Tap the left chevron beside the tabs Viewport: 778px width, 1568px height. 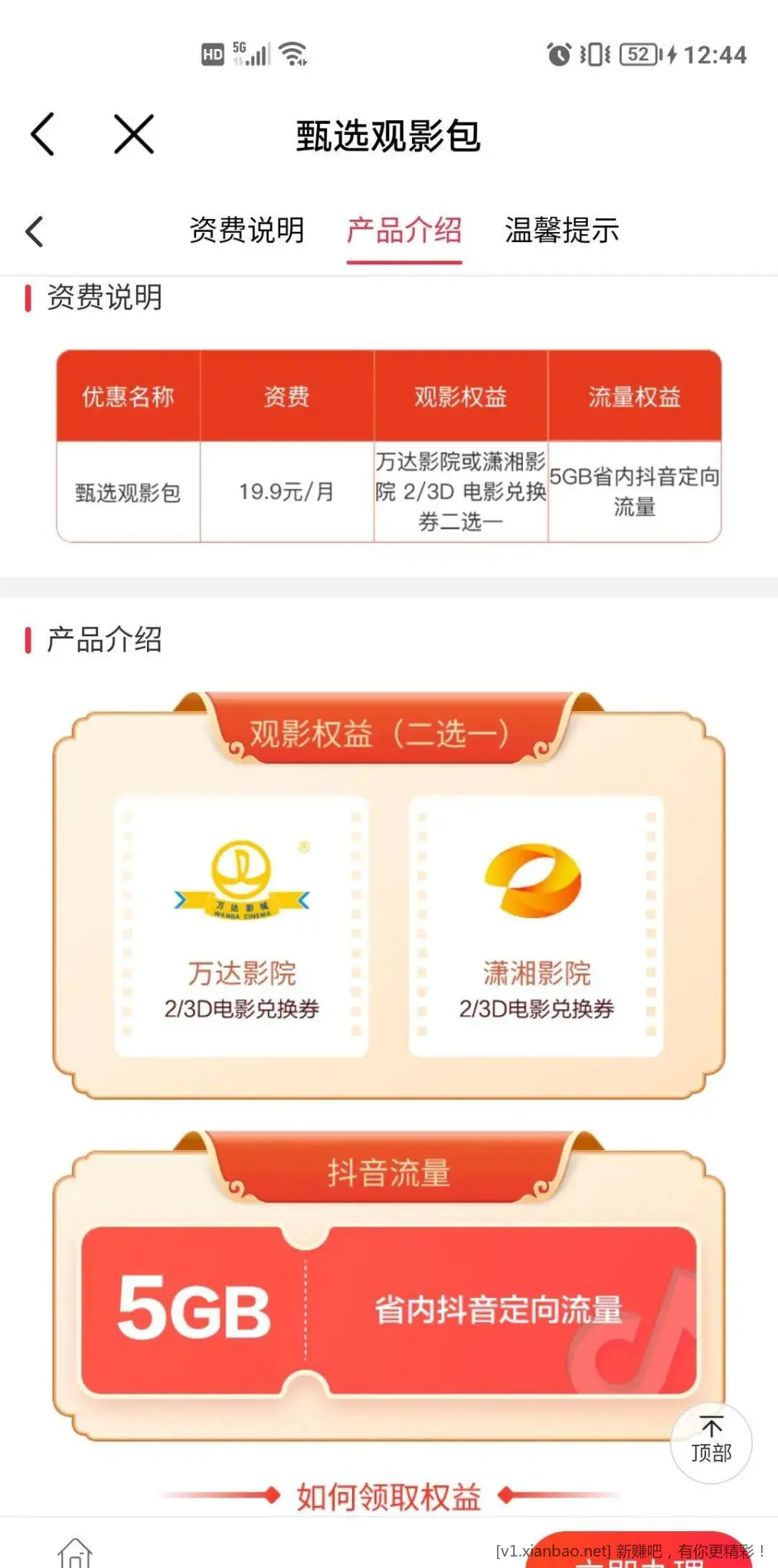click(34, 231)
